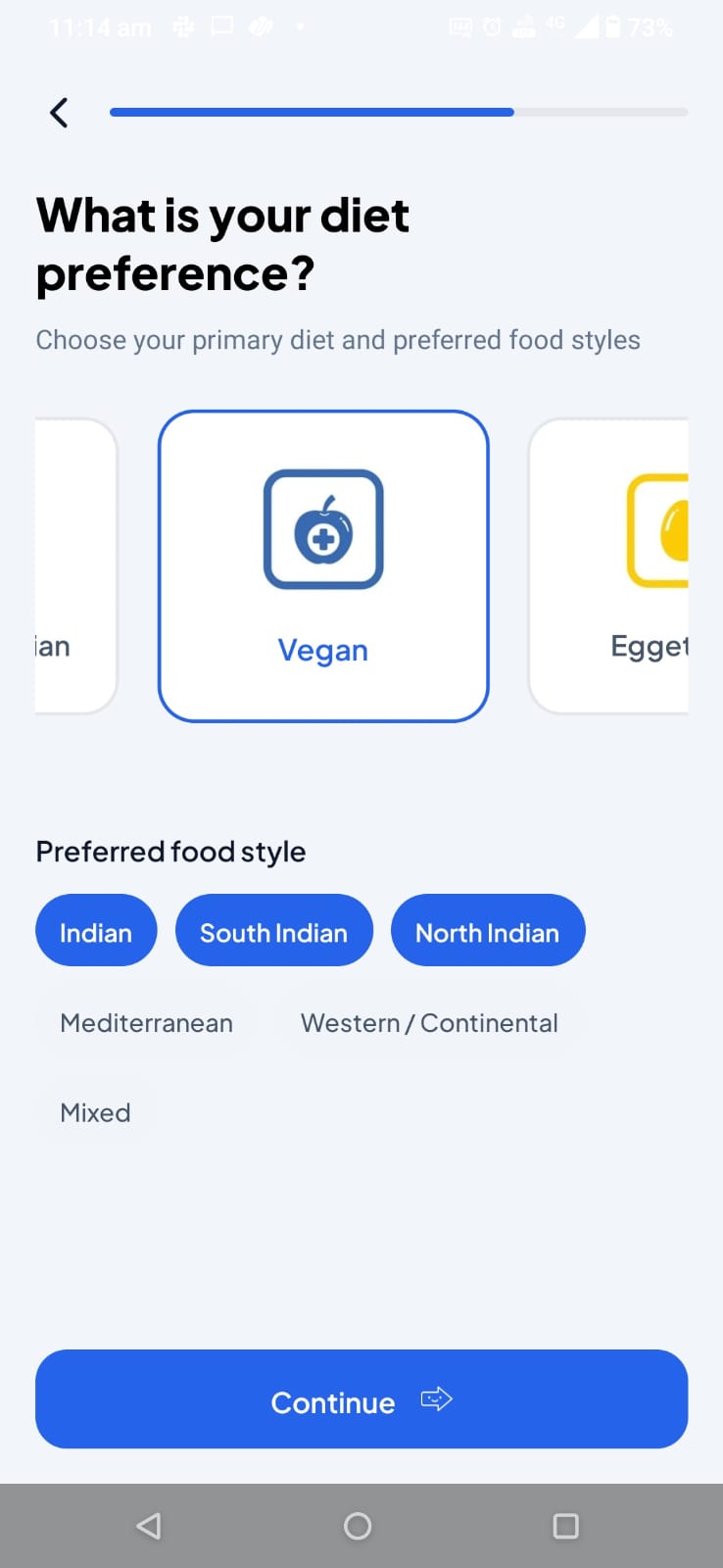This screenshot has width=723, height=1568.
Task: Open the recent apps view
Action: tap(565, 1526)
